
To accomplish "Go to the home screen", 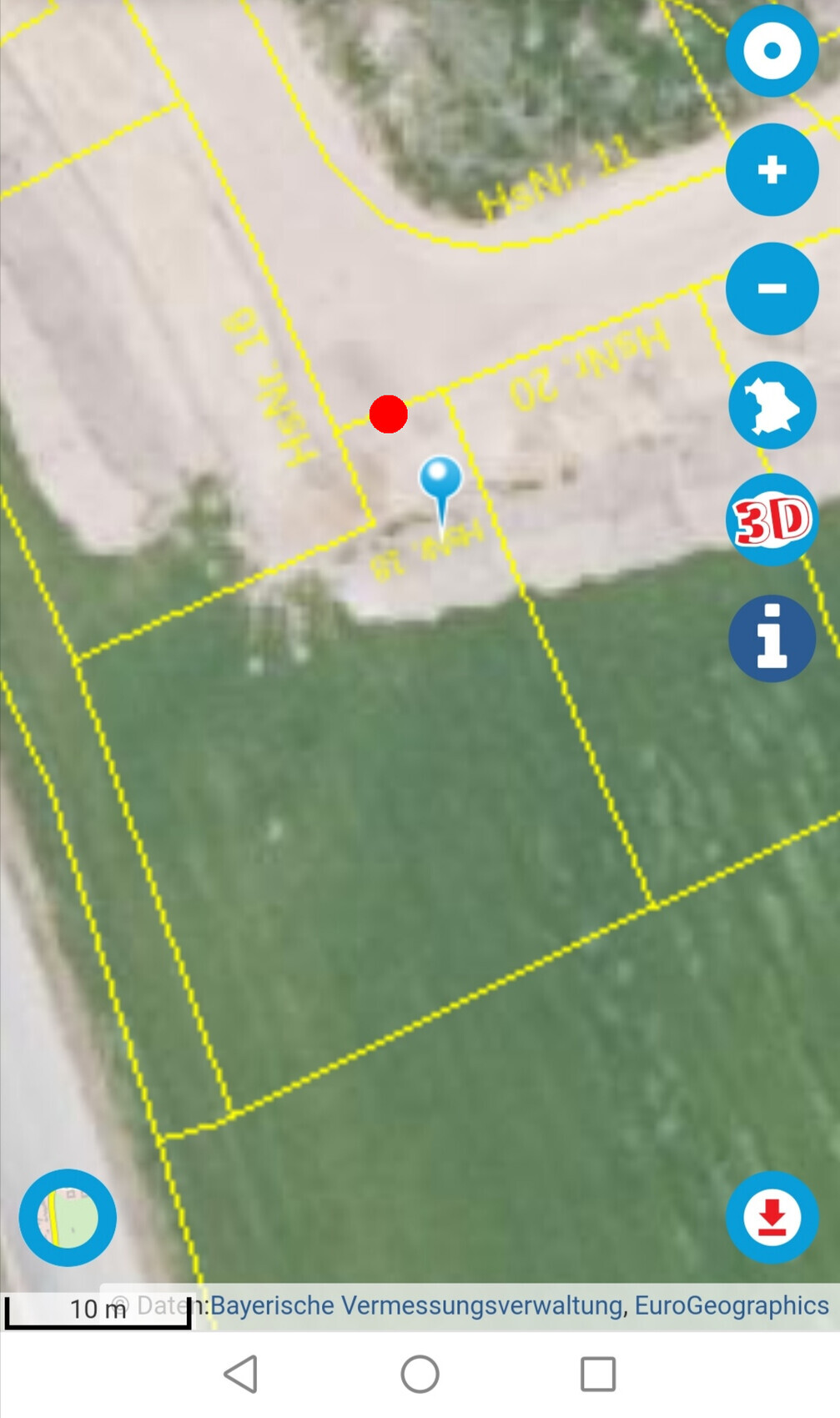I will click(420, 1374).
